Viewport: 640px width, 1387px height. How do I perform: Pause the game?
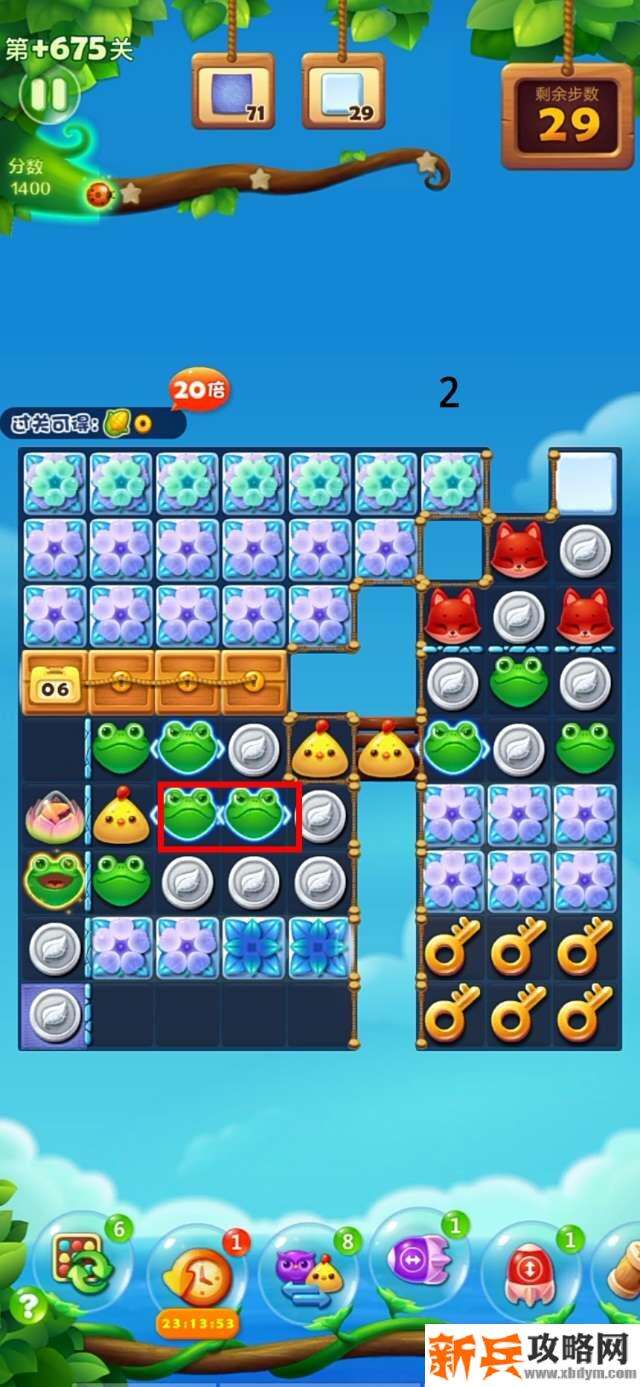[49, 94]
